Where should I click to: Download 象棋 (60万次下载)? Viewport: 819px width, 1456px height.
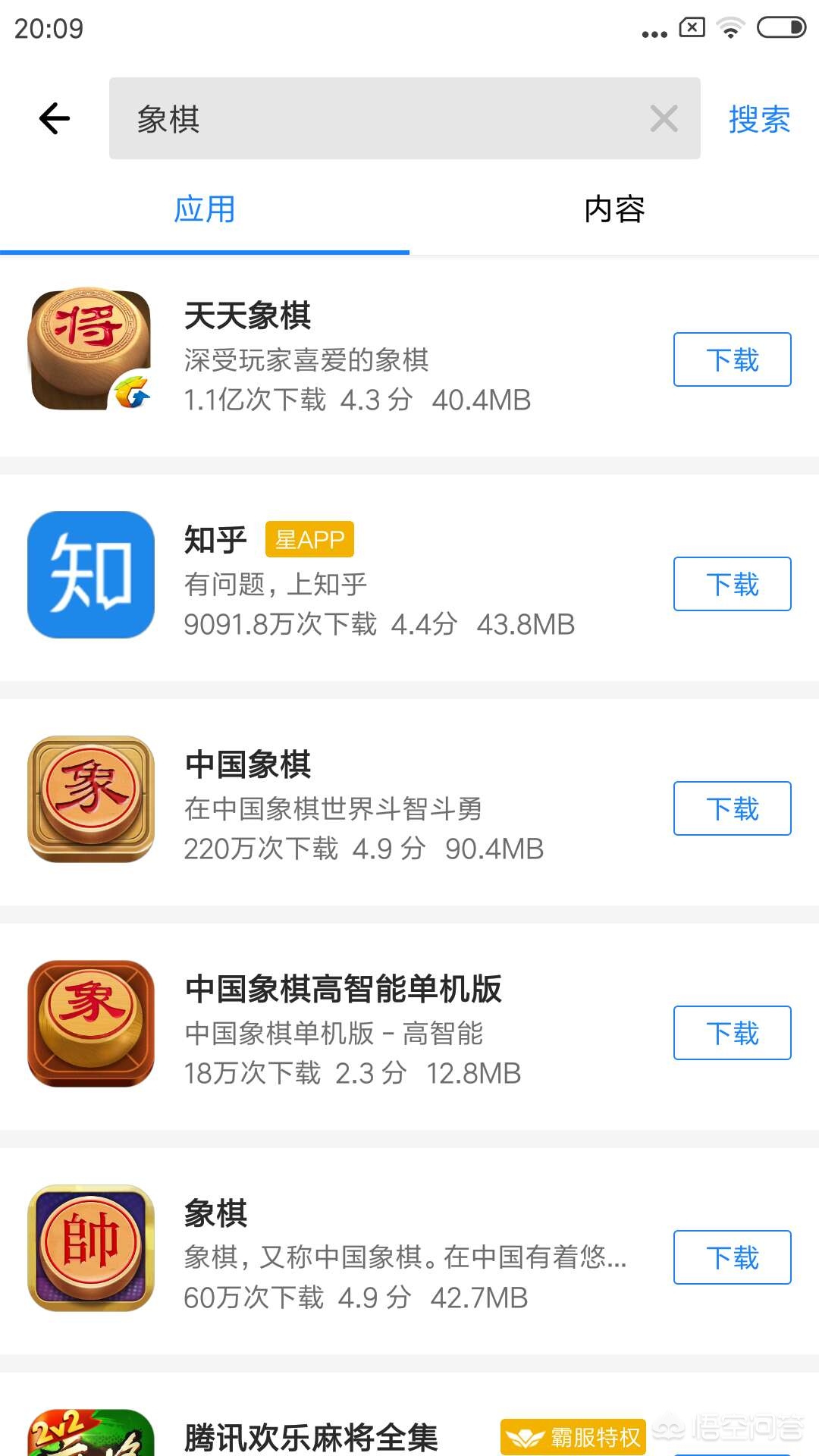(732, 1257)
